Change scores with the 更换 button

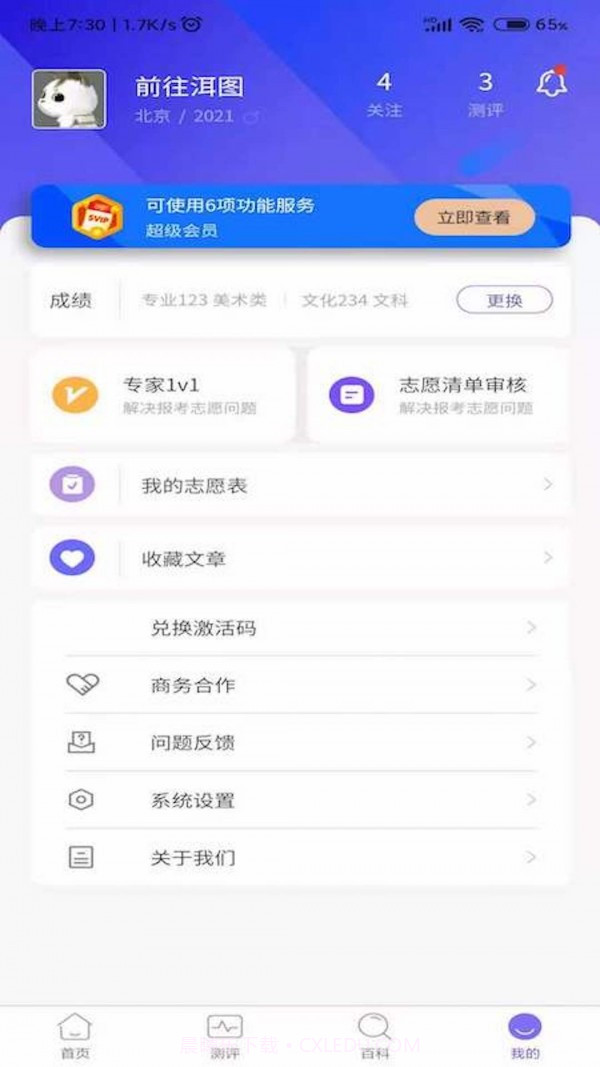(504, 300)
